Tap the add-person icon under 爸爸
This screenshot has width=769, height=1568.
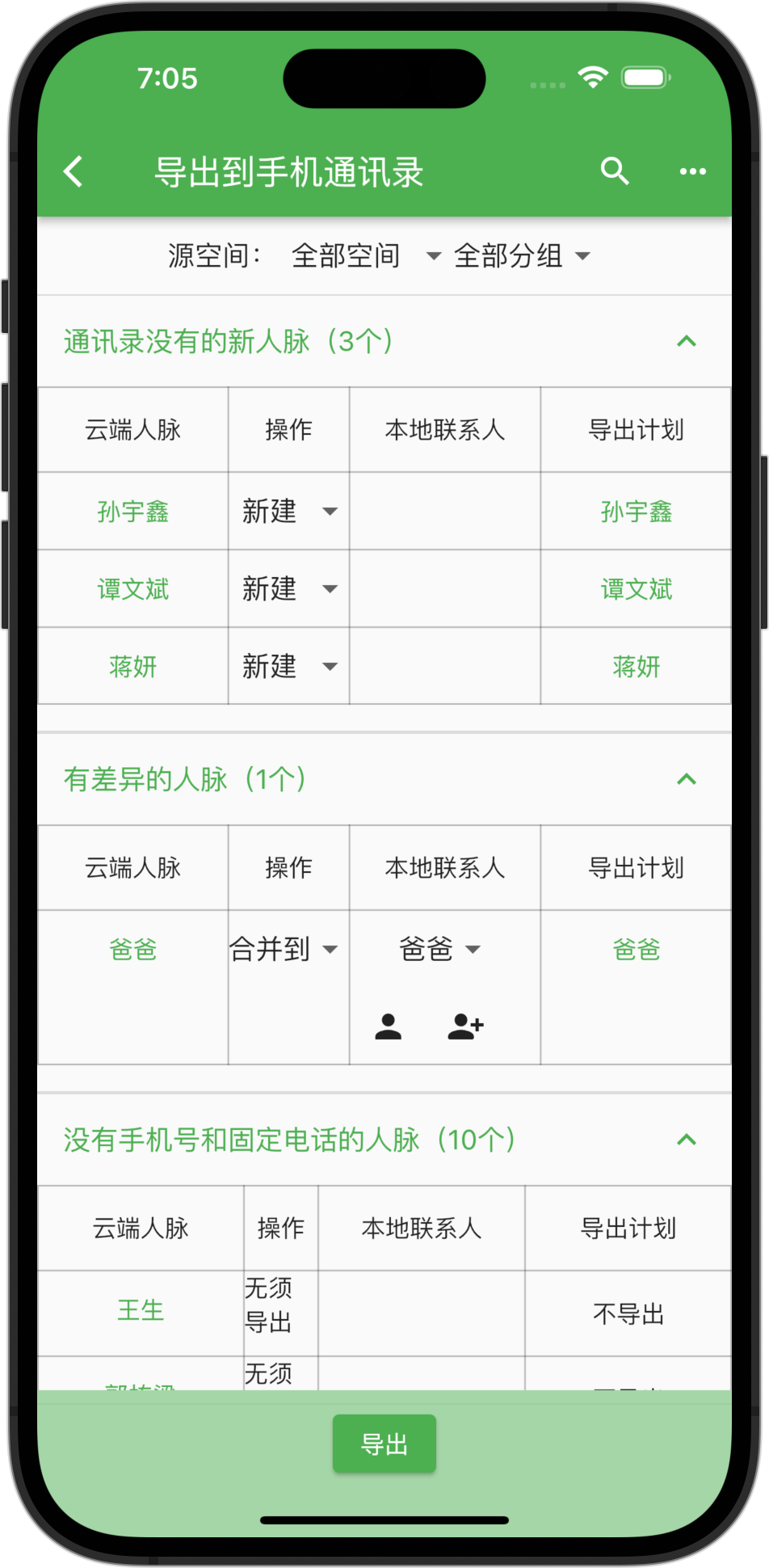coord(465,1026)
